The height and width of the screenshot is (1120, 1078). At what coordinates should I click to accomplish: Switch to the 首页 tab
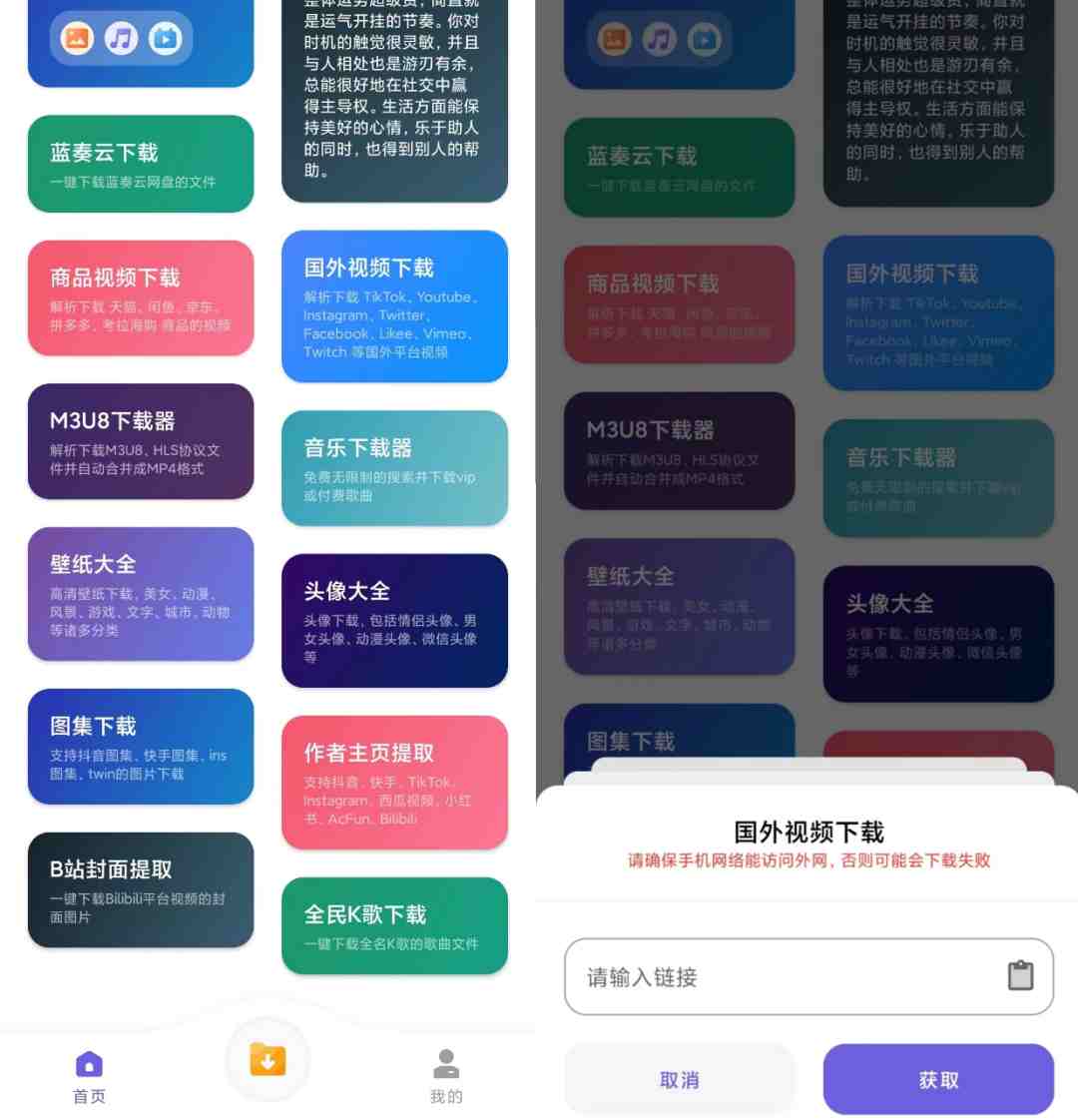tap(89, 1076)
